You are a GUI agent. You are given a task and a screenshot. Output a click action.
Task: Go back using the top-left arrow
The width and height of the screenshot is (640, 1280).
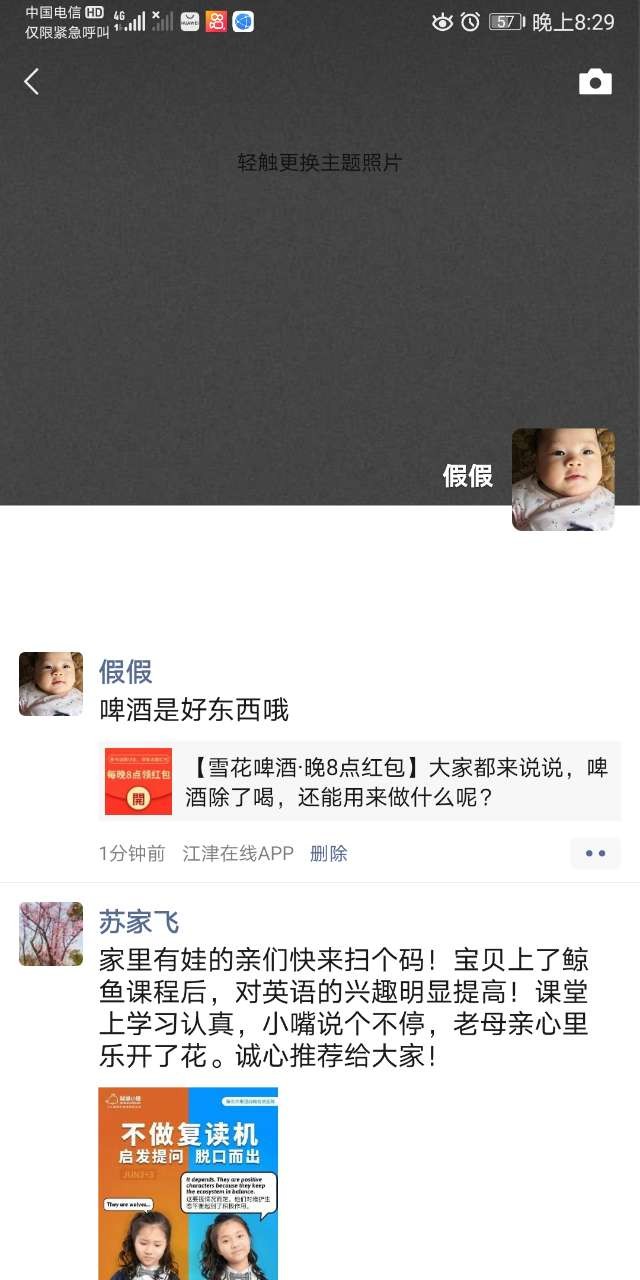pyautogui.click(x=32, y=82)
